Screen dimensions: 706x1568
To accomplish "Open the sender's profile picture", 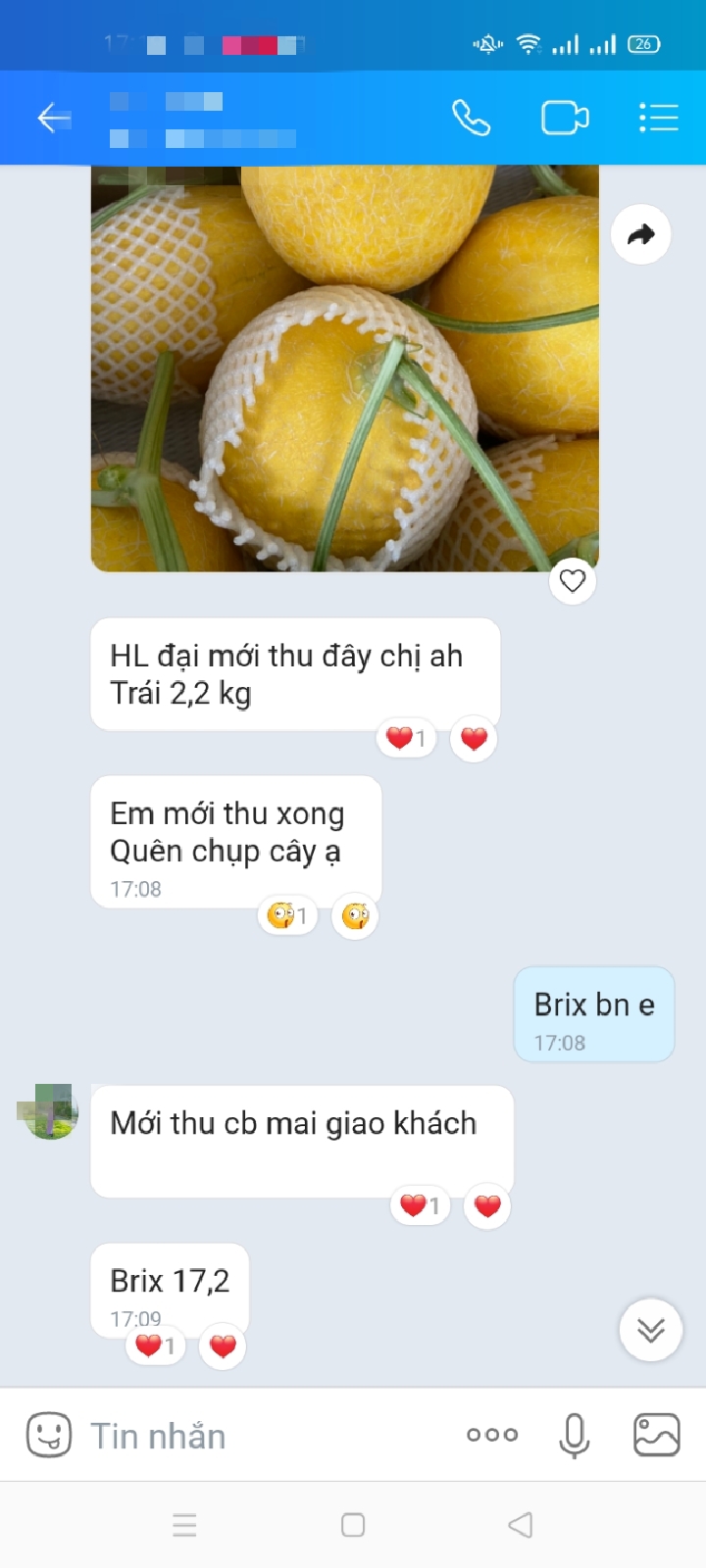I will (x=49, y=1111).
